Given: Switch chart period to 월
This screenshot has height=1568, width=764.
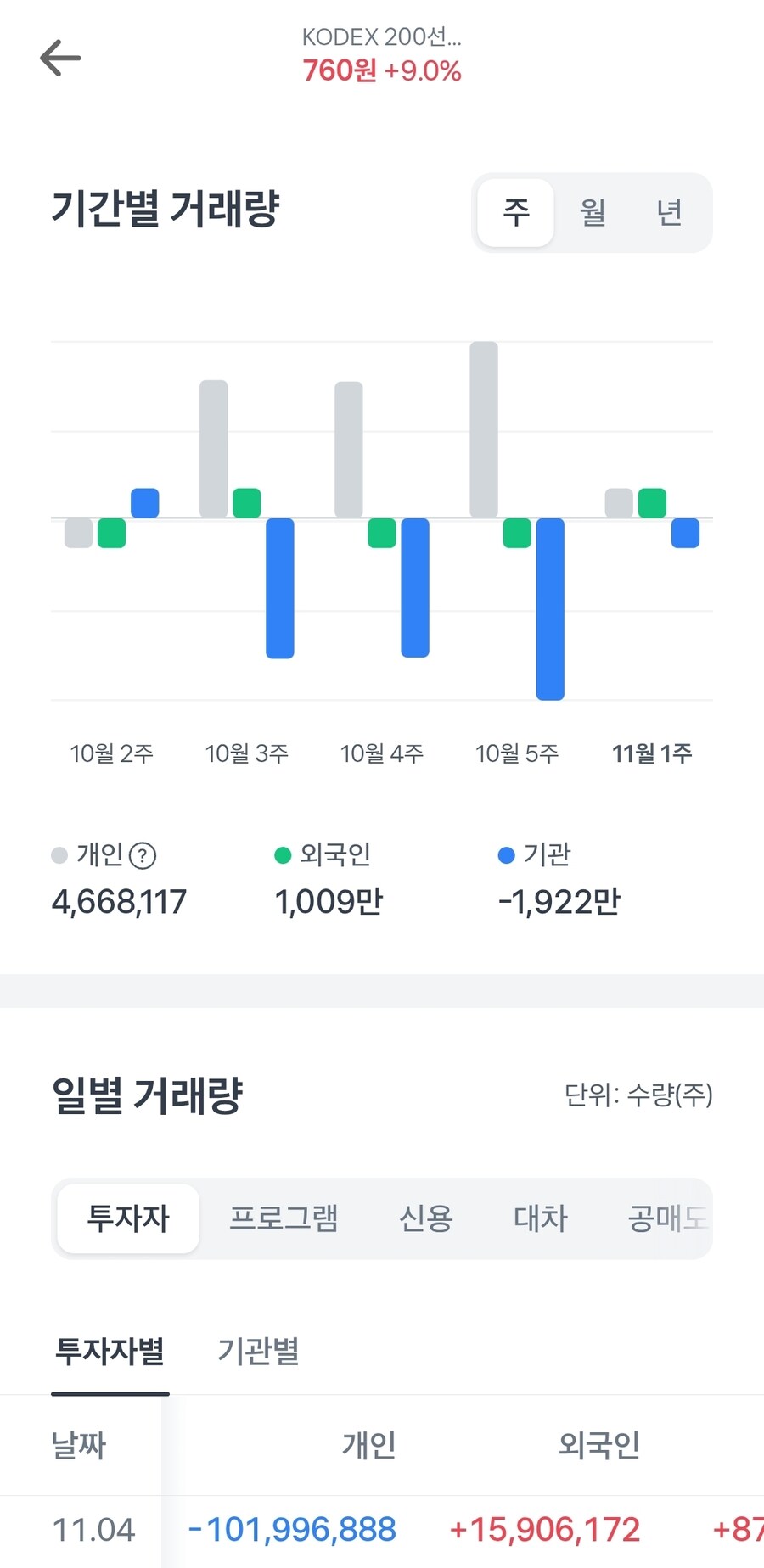Looking at the screenshot, I should tap(593, 213).
